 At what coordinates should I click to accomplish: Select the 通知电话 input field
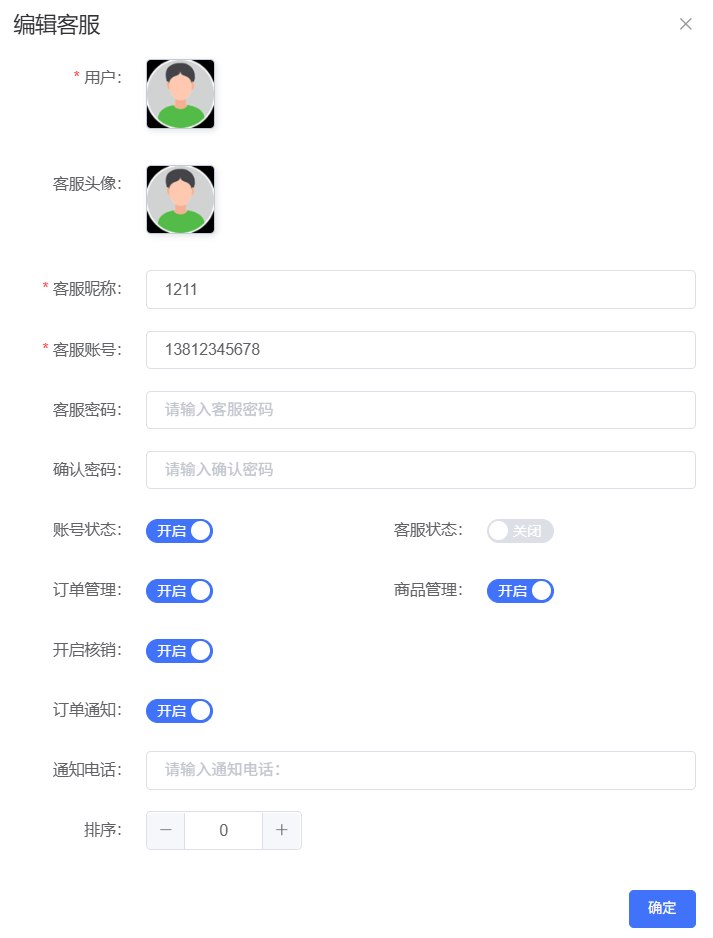(420, 771)
